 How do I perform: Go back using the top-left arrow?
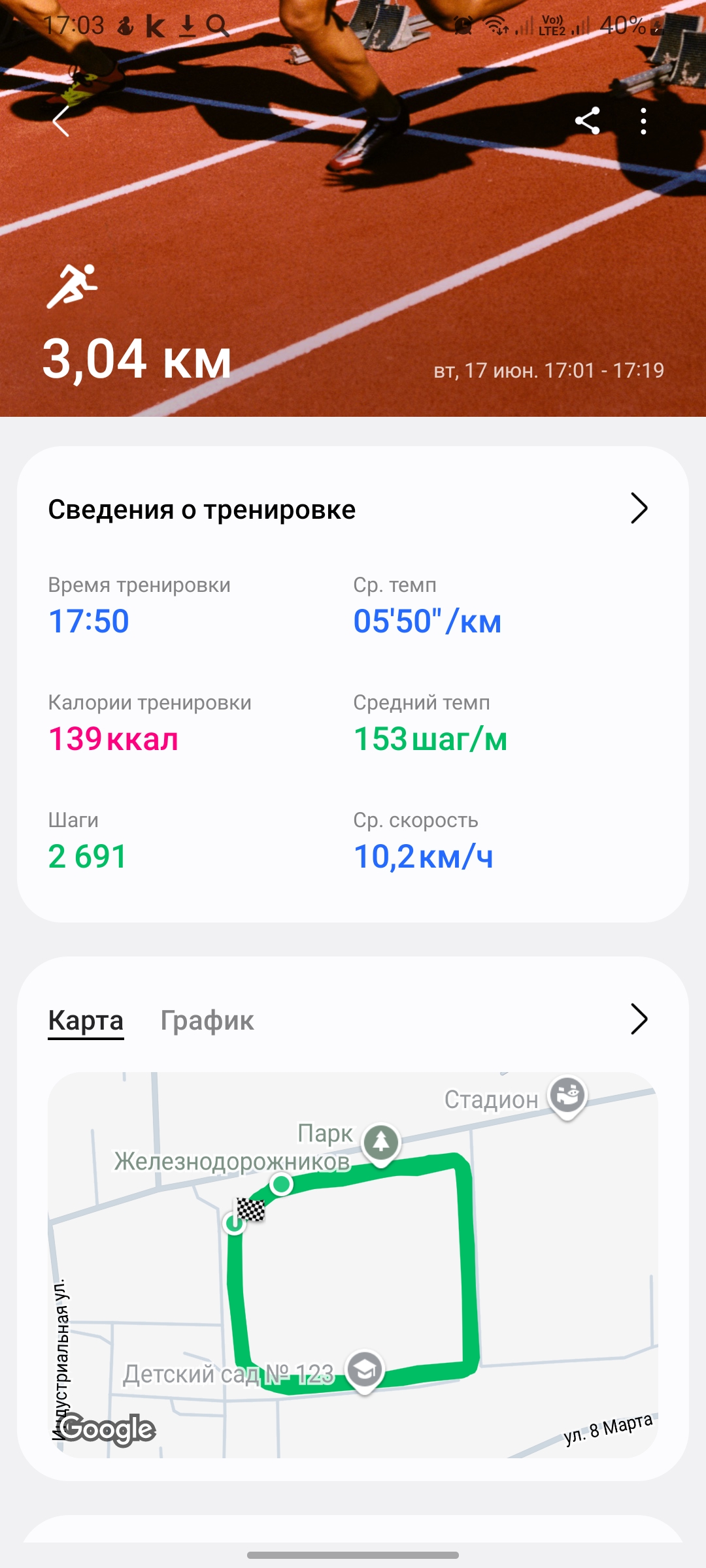(61, 121)
